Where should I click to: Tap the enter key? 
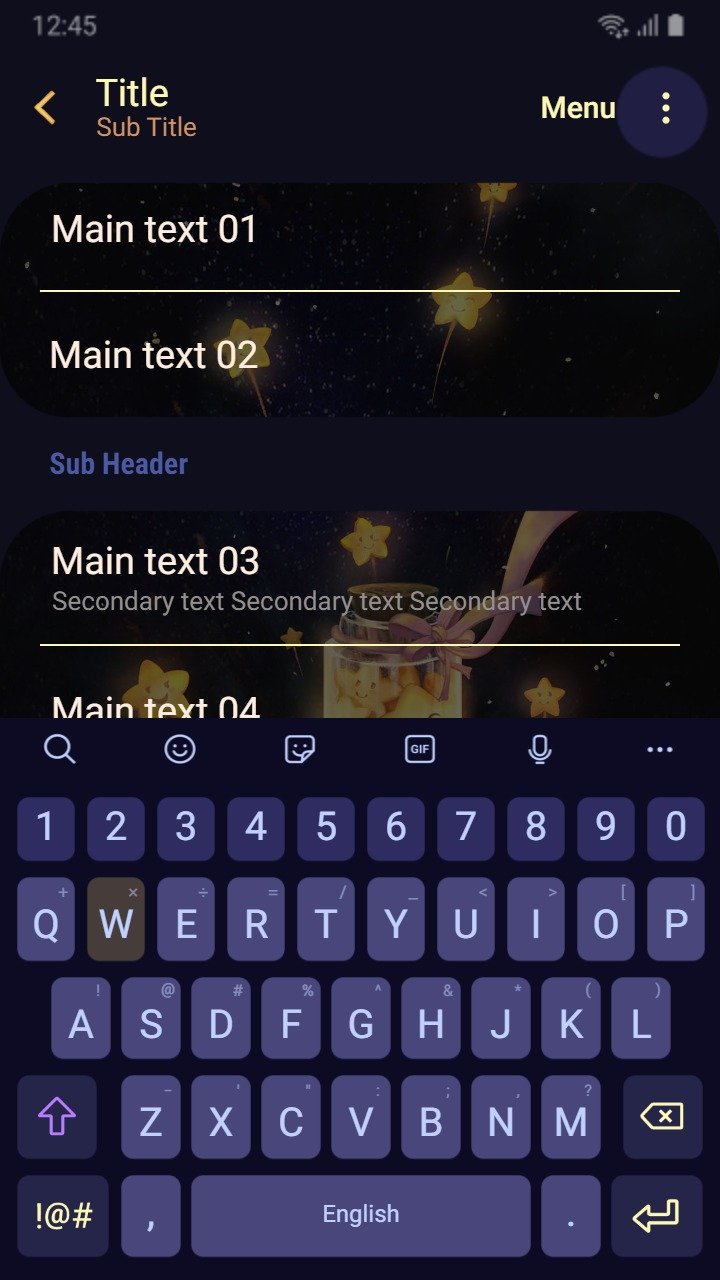[x=657, y=1215]
